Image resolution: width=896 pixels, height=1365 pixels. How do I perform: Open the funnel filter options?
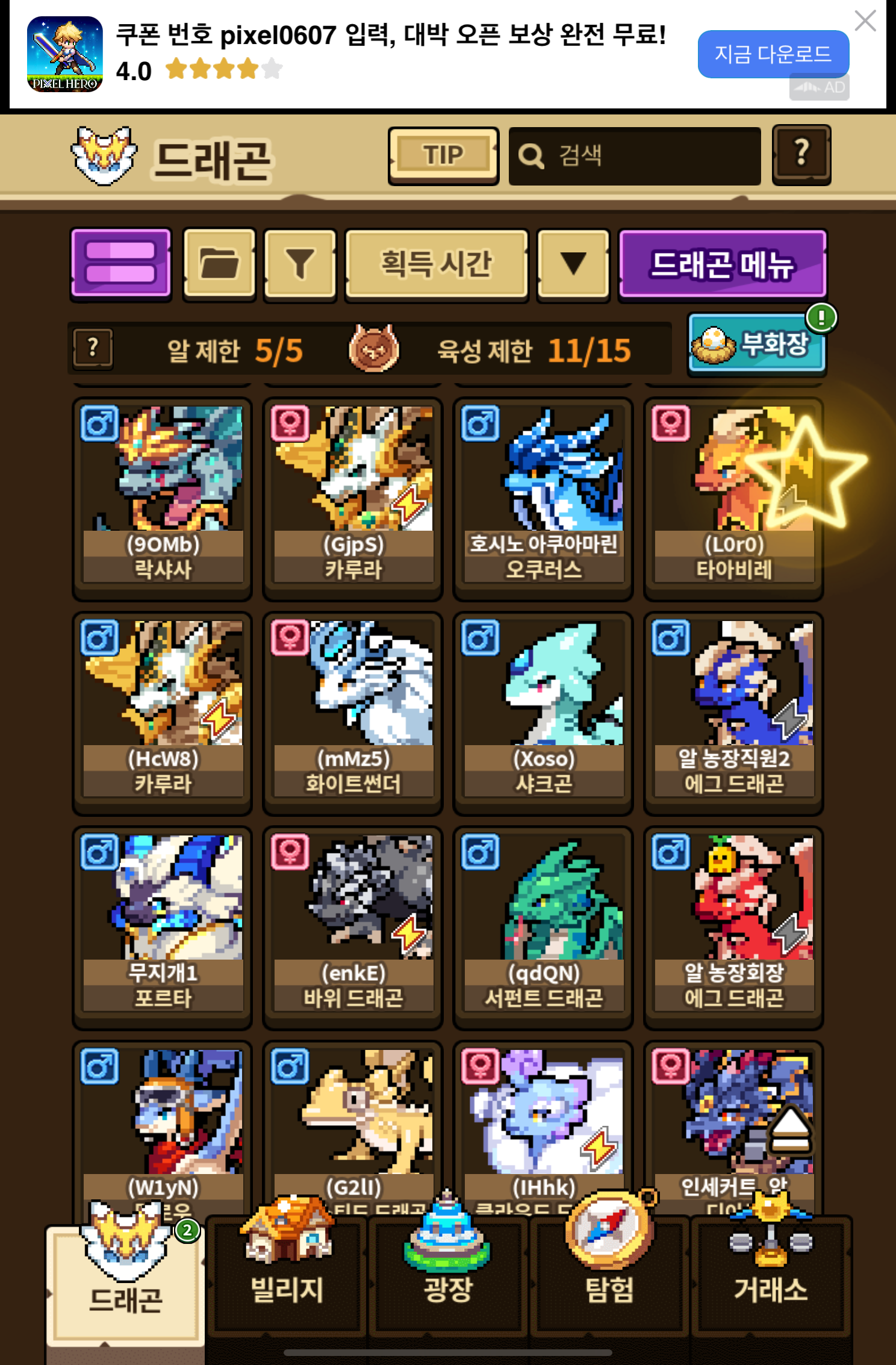pos(300,263)
